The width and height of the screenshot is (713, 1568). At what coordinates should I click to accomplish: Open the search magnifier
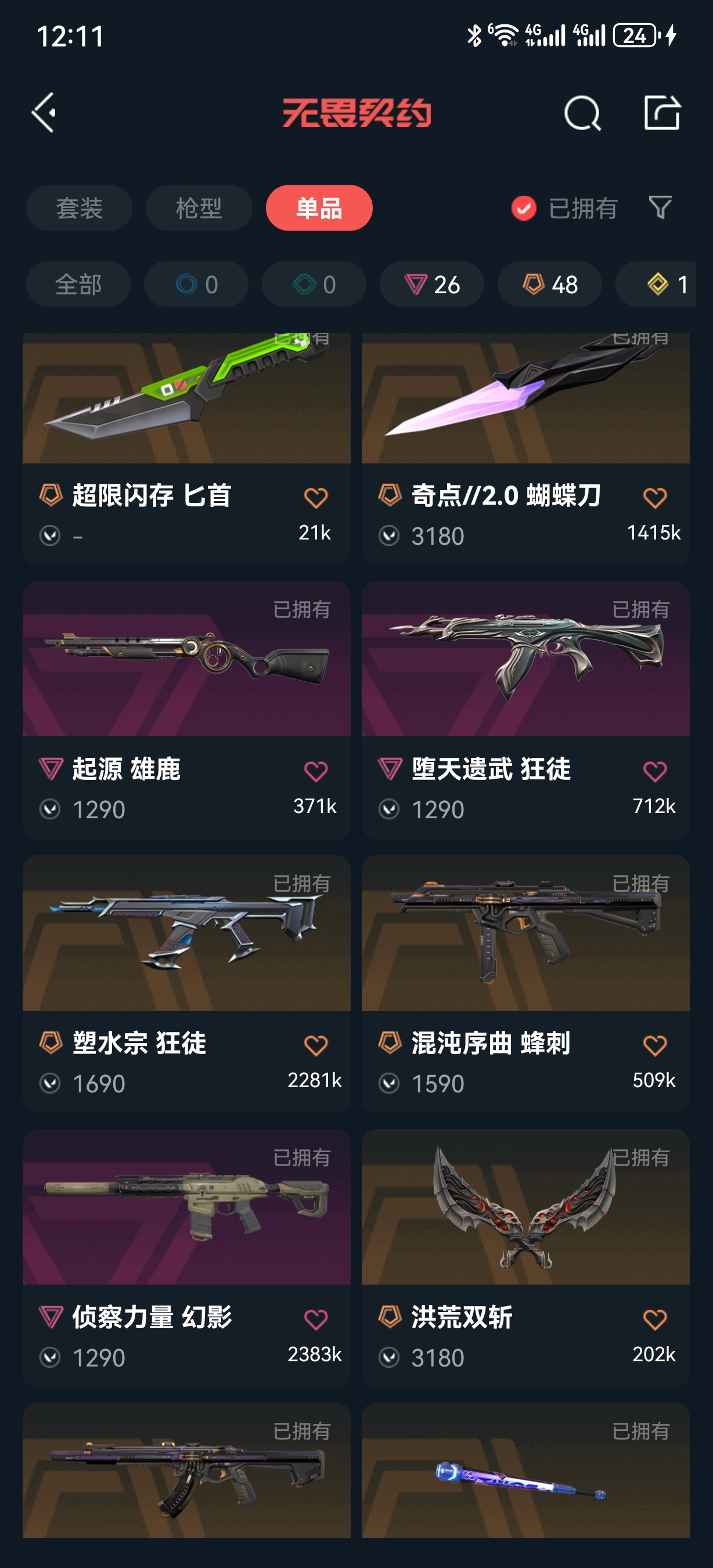click(582, 113)
